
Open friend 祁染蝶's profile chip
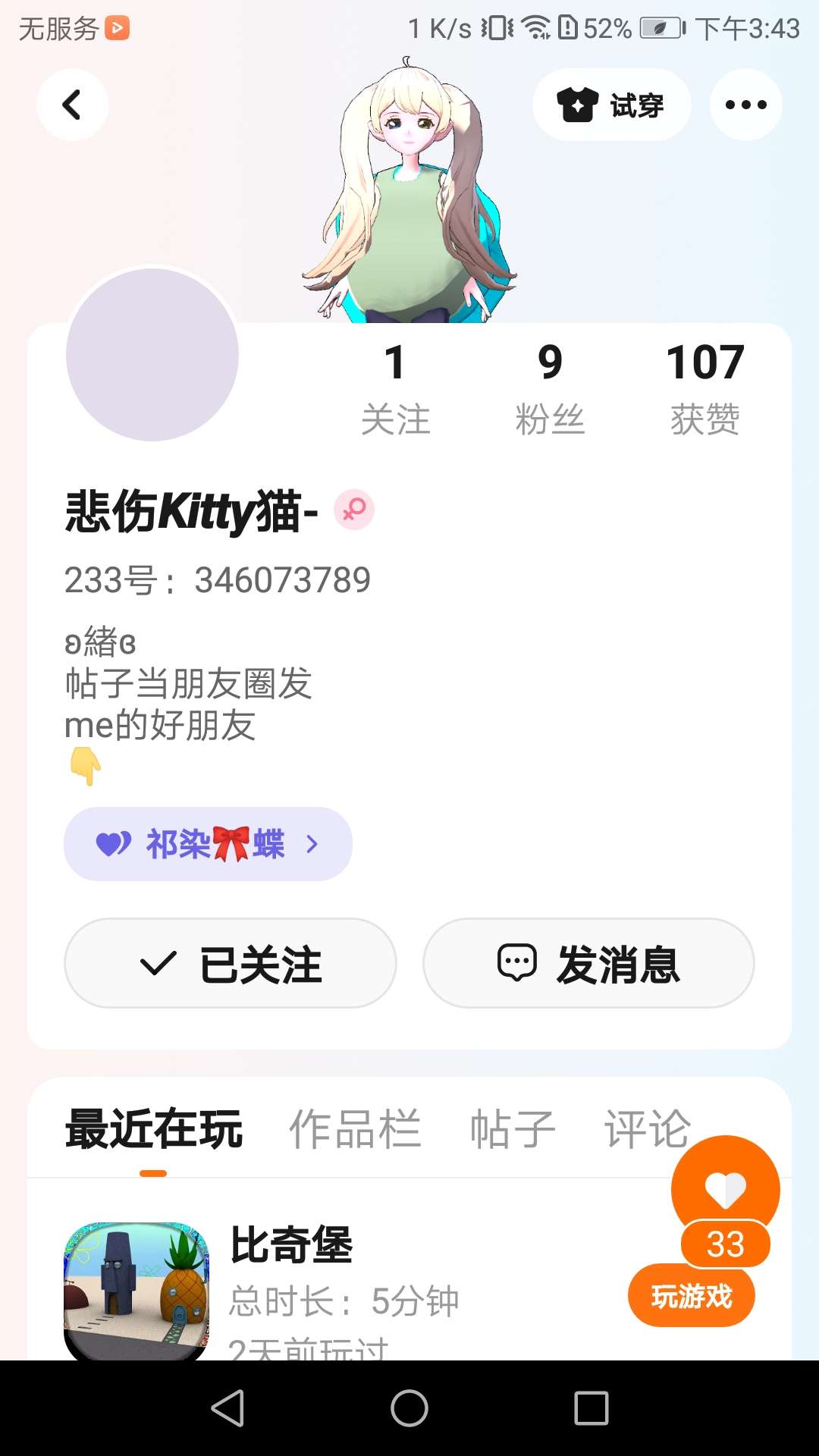tap(208, 844)
